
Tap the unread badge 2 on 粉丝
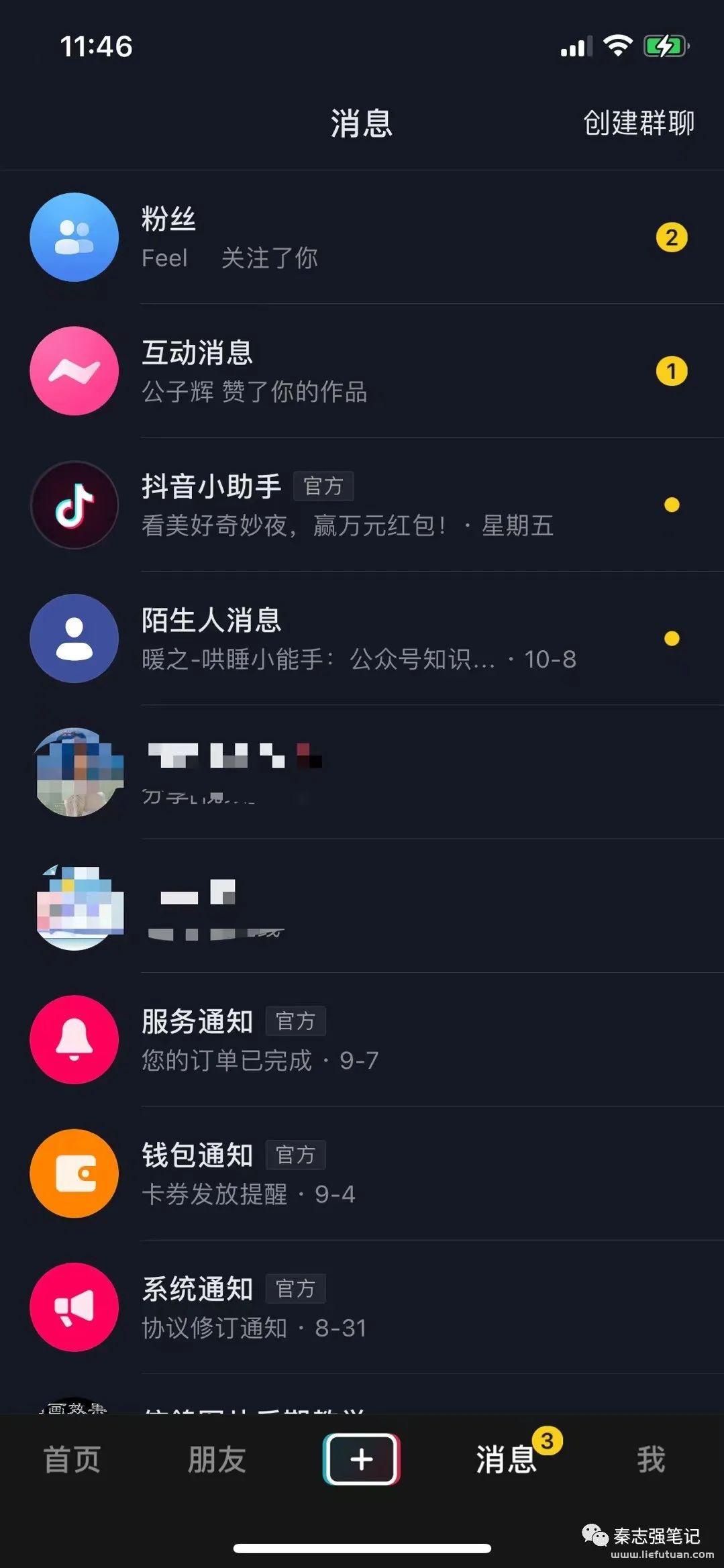(x=672, y=238)
